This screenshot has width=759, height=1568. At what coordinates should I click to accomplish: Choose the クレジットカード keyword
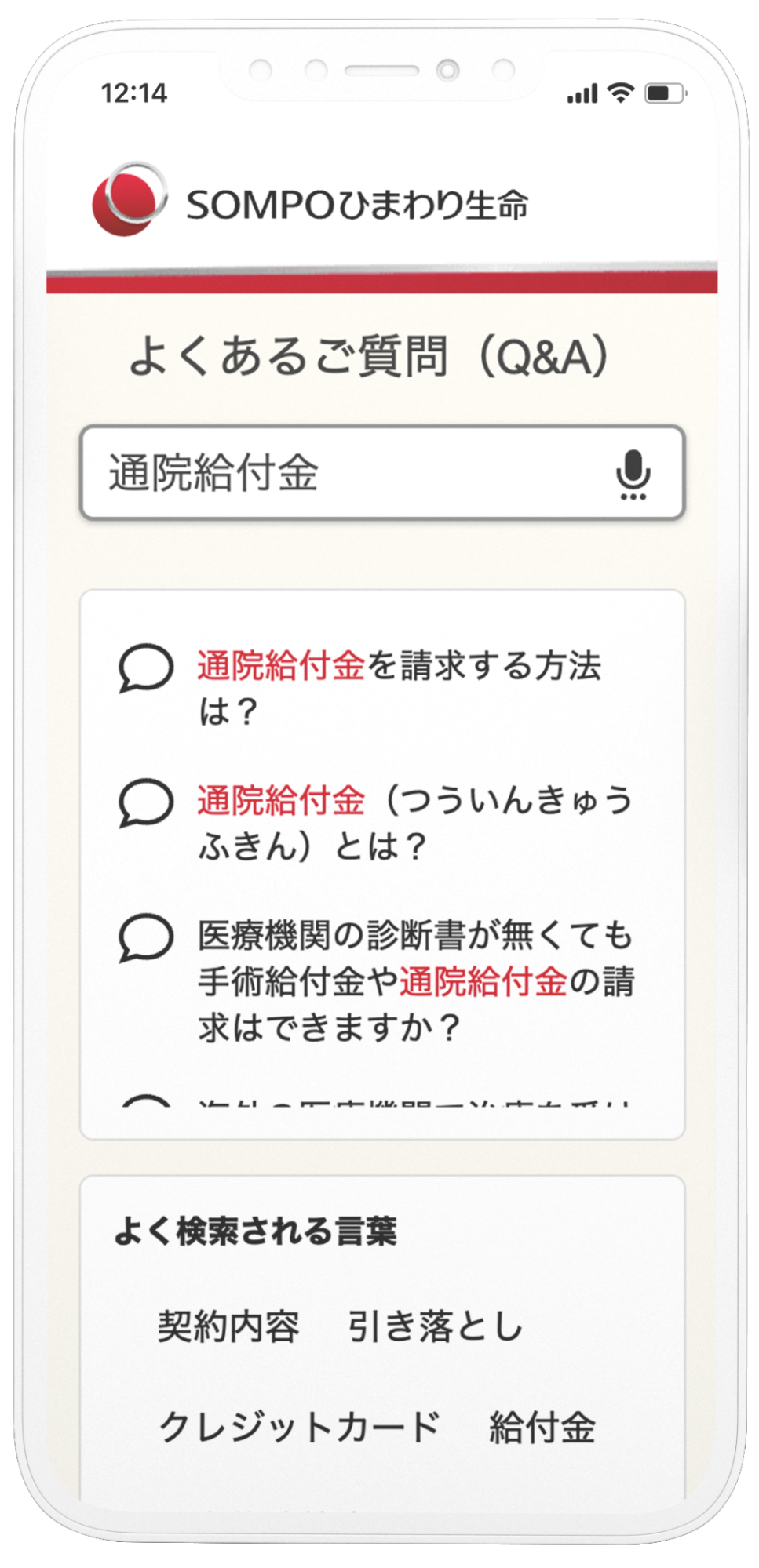tap(300, 1427)
